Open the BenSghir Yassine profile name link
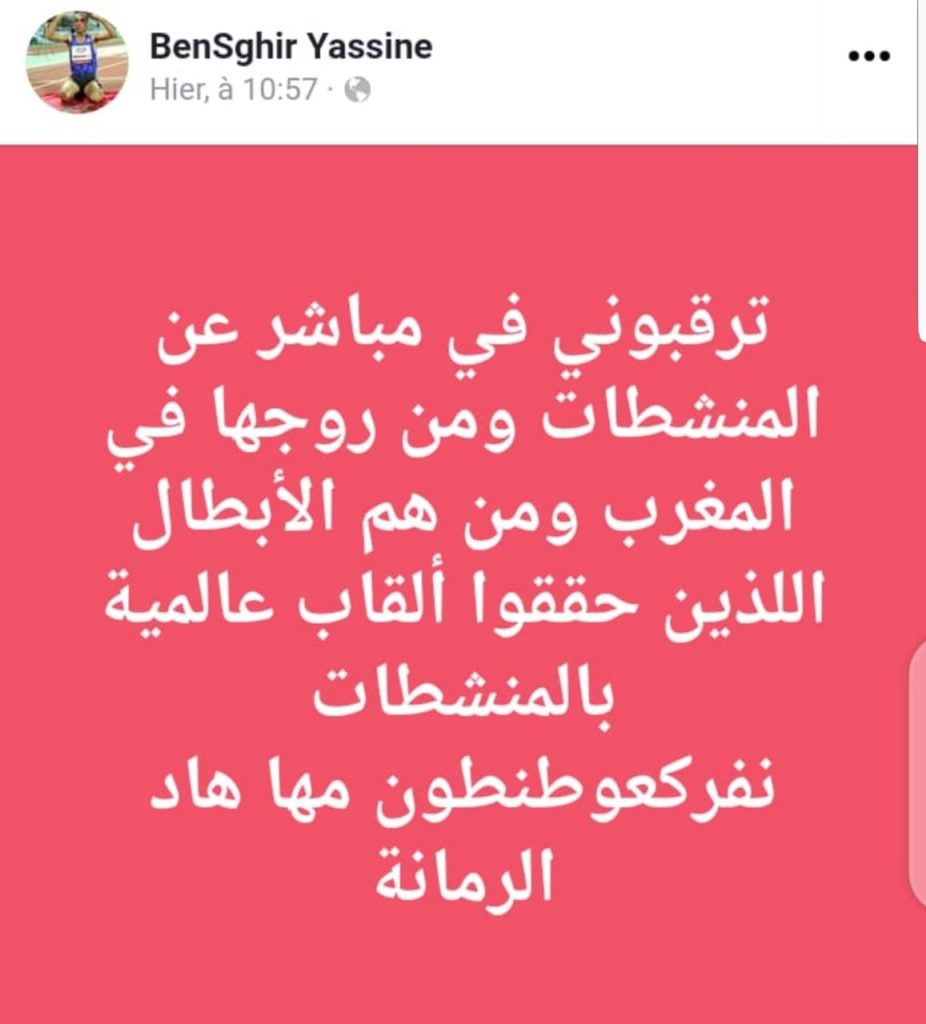The width and height of the screenshot is (926, 1024). tap(291, 47)
